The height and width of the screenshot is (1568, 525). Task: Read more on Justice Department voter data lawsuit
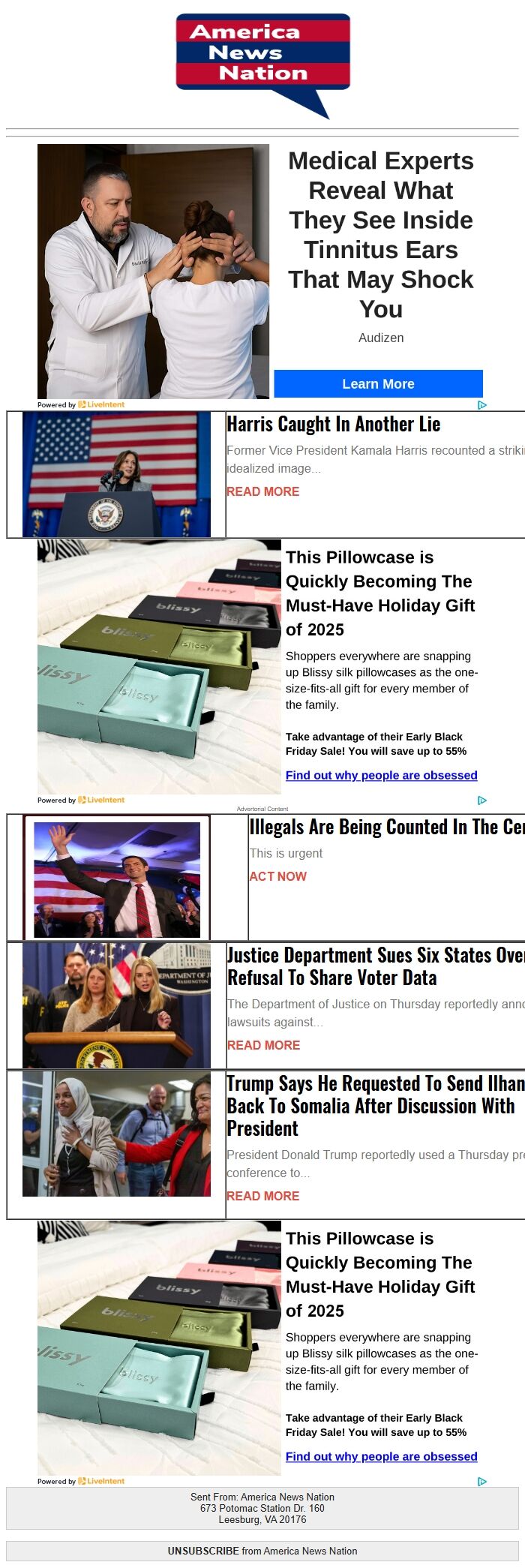pyautogui.click(x=263, y=1045)
